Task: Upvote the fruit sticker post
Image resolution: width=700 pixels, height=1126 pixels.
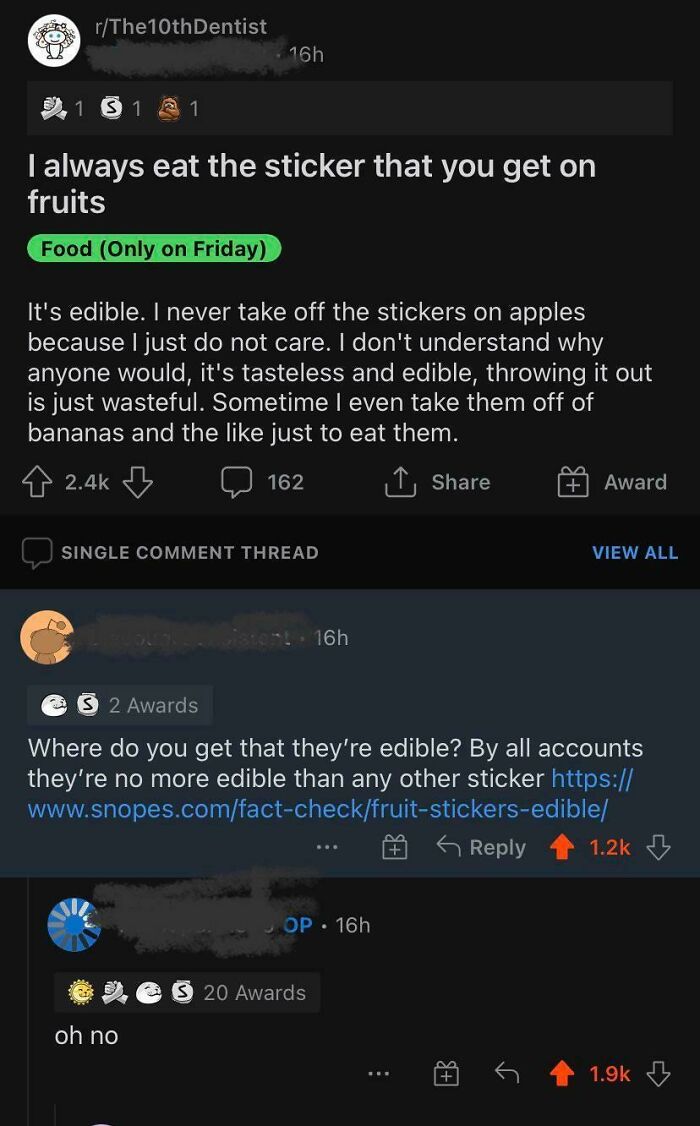Action: (42, 482)
